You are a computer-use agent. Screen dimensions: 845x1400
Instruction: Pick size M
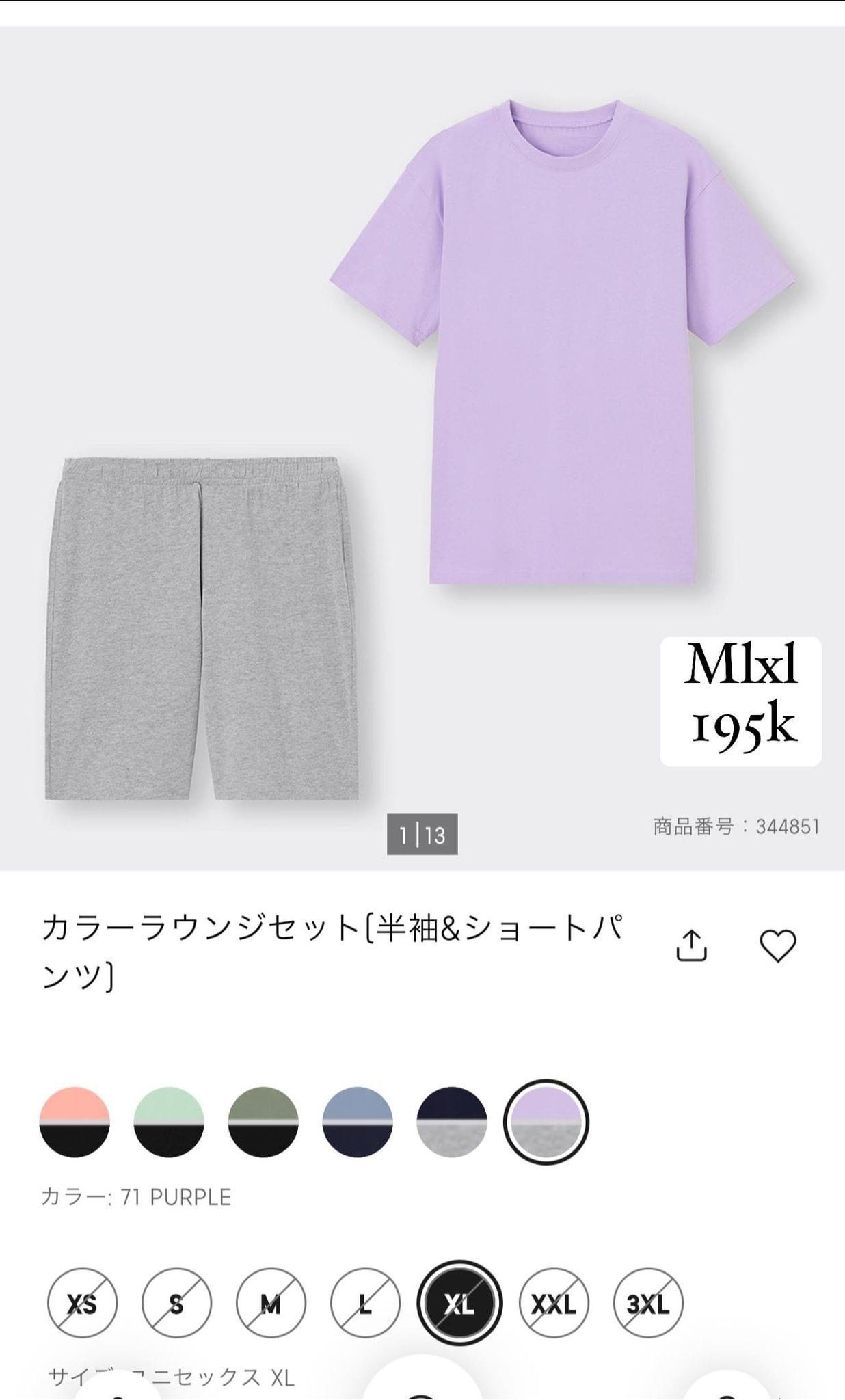(271, 1303)
